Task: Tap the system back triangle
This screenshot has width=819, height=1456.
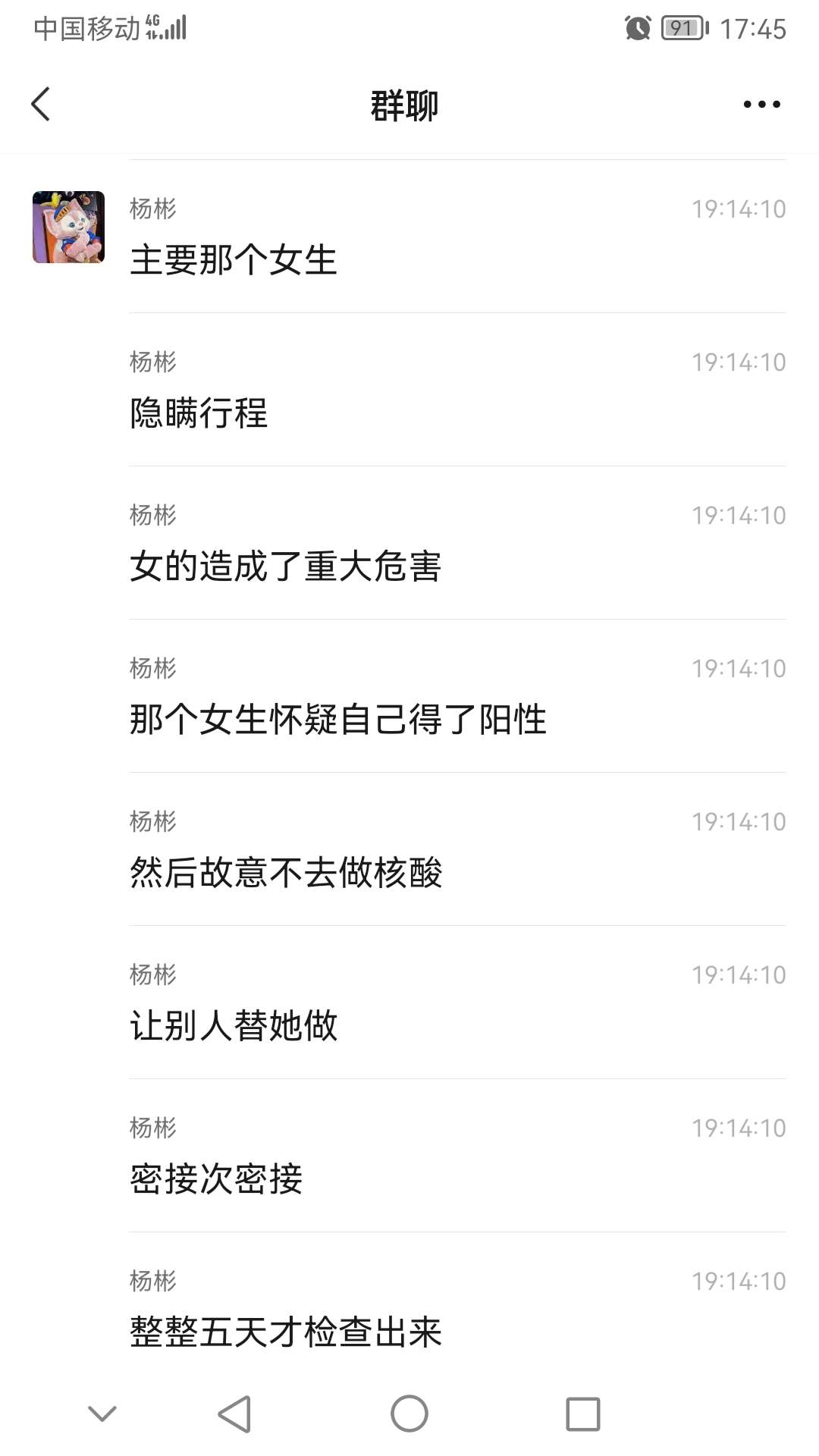Action: (x=235, y=1414)
